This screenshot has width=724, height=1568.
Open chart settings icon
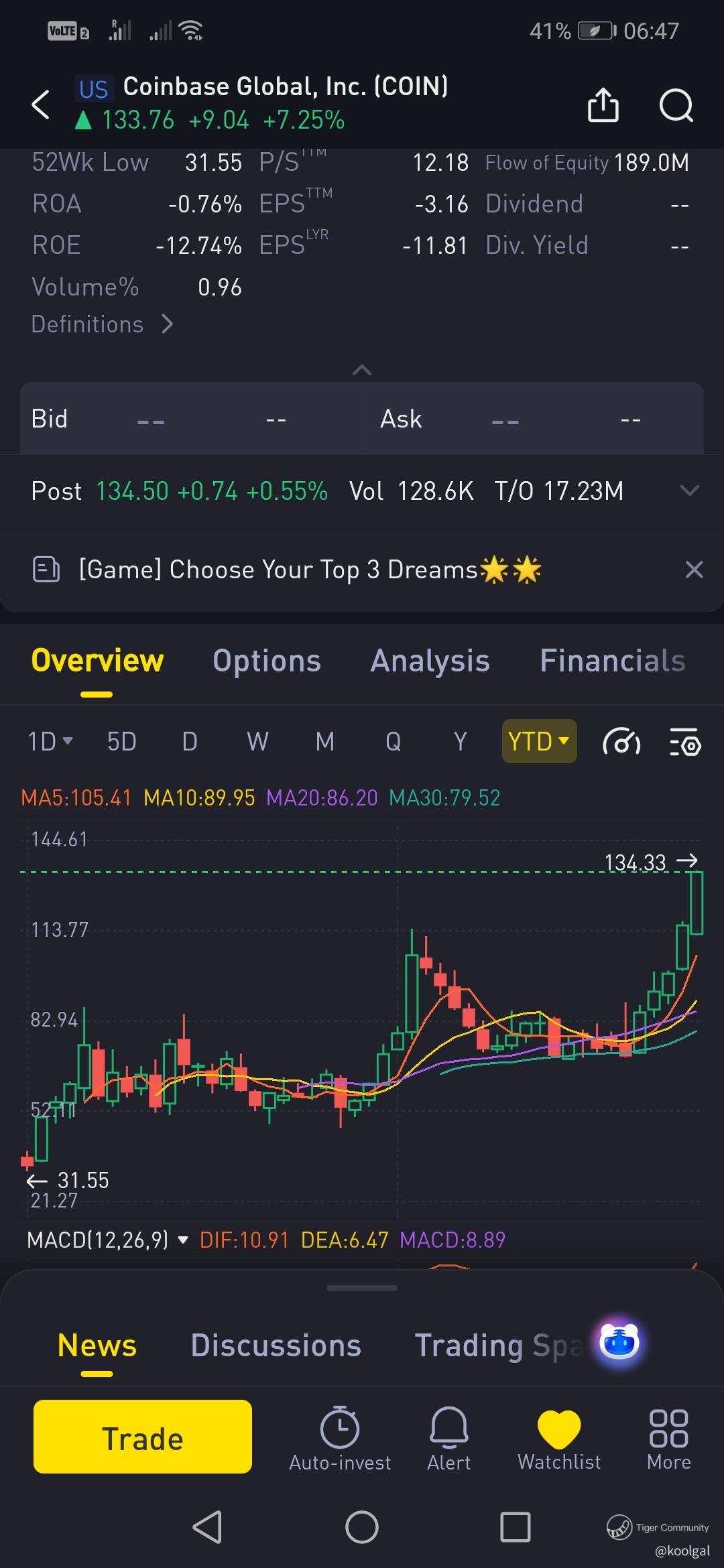point(685,742)
